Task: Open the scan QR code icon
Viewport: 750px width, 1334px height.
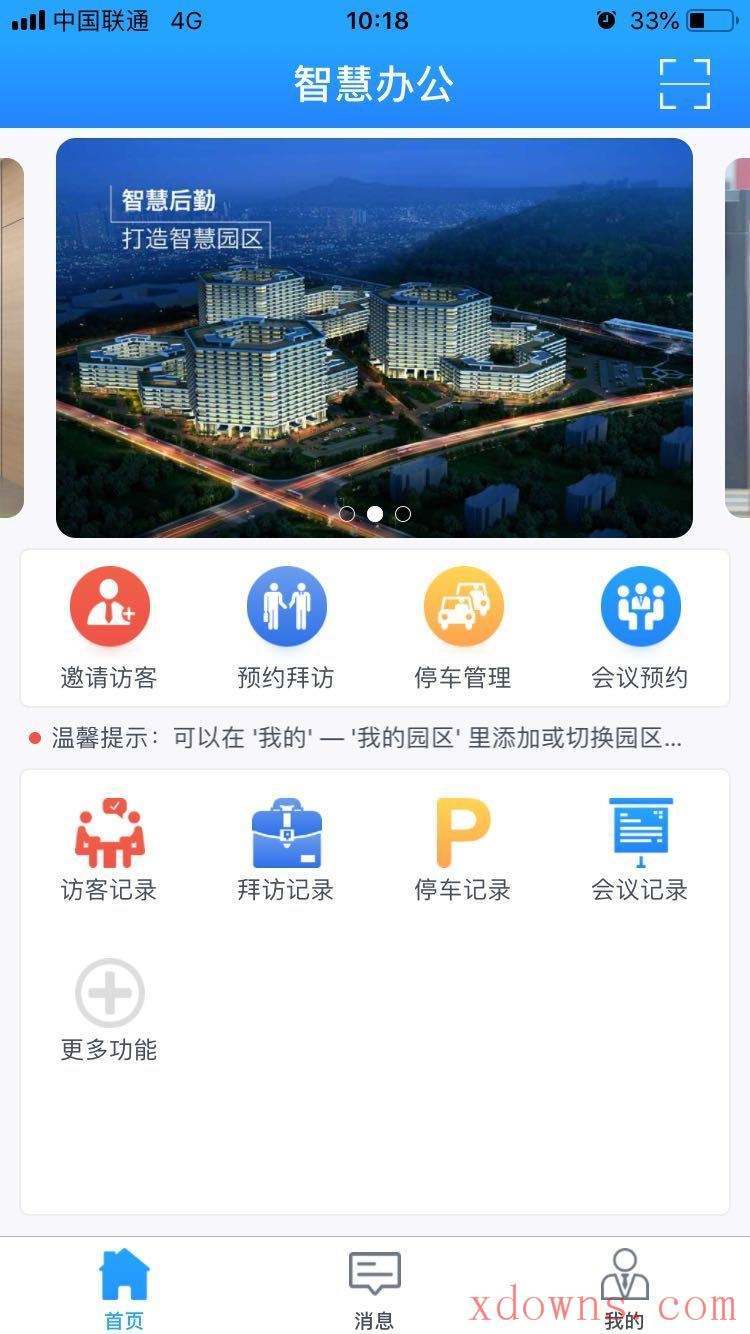Action: (x=684, y=84)
